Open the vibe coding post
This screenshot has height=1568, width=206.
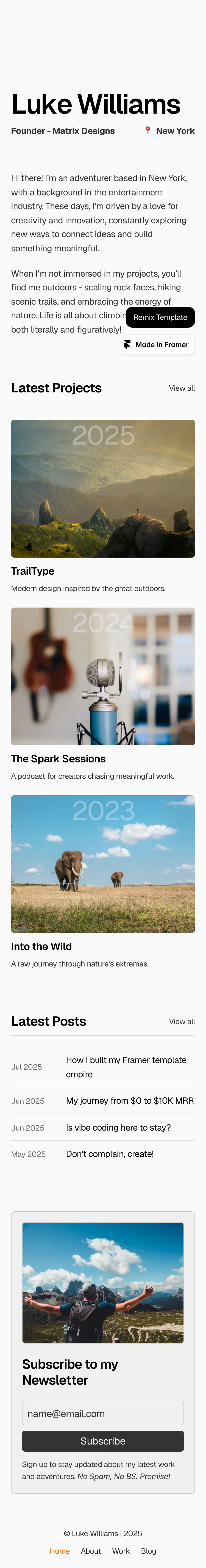pyautogui.click(x=103, y=1127)
